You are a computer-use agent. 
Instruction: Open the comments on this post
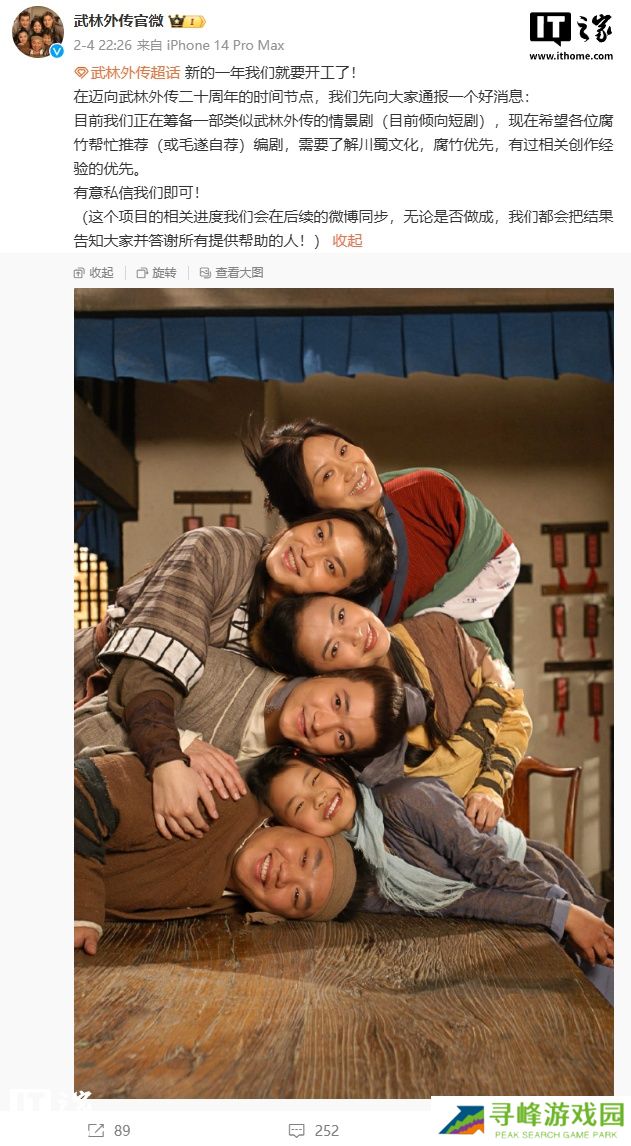pyautogui.click(x=314, y=1130)
